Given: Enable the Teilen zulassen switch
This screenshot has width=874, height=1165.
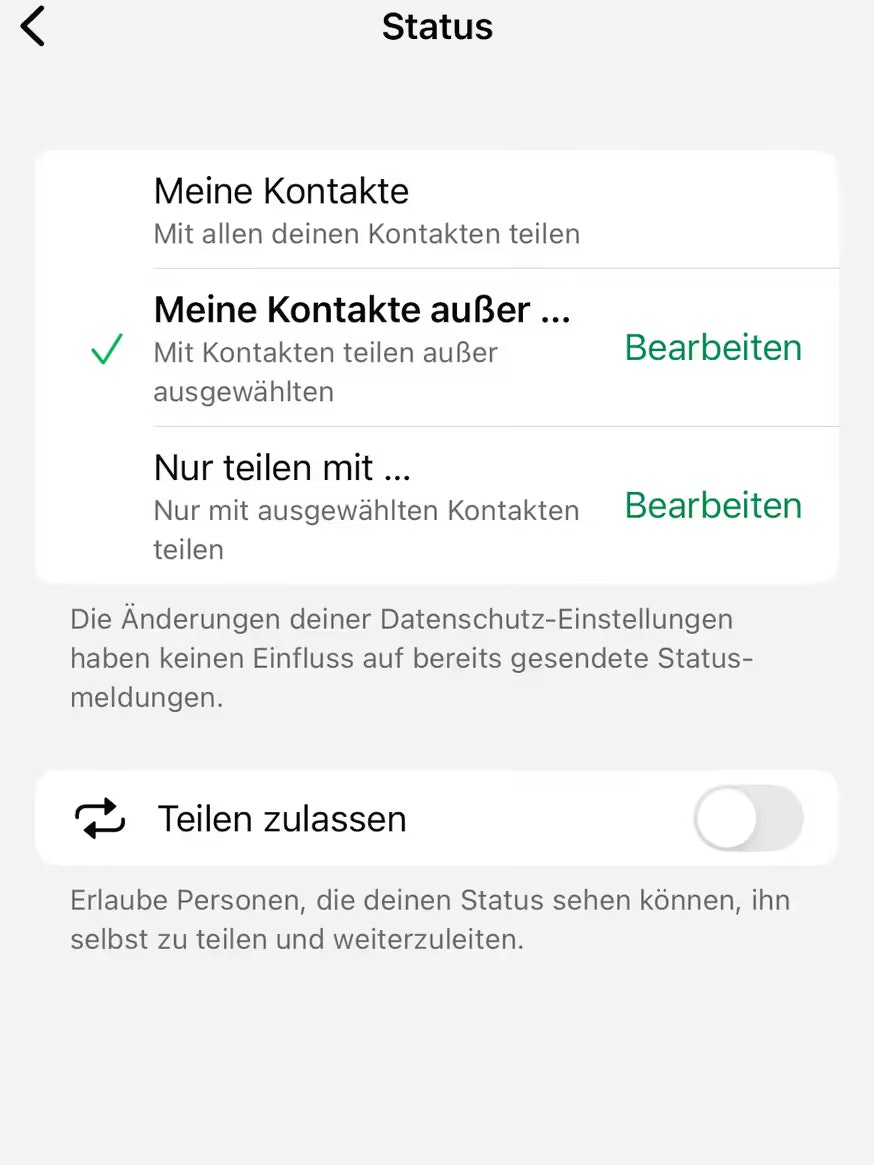Looking at the screenshot, I should pyautogui.click(x=748, y=819).
